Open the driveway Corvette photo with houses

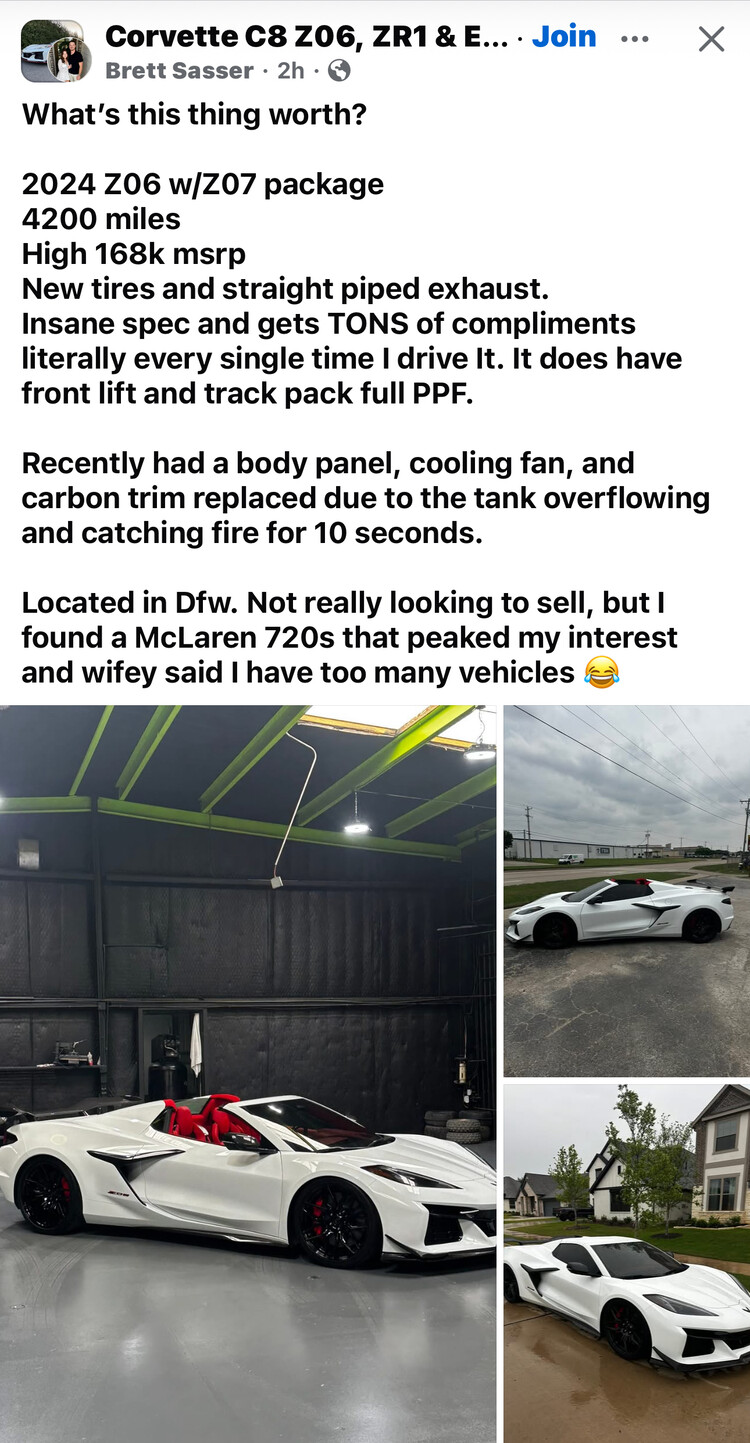[627, 1264]
